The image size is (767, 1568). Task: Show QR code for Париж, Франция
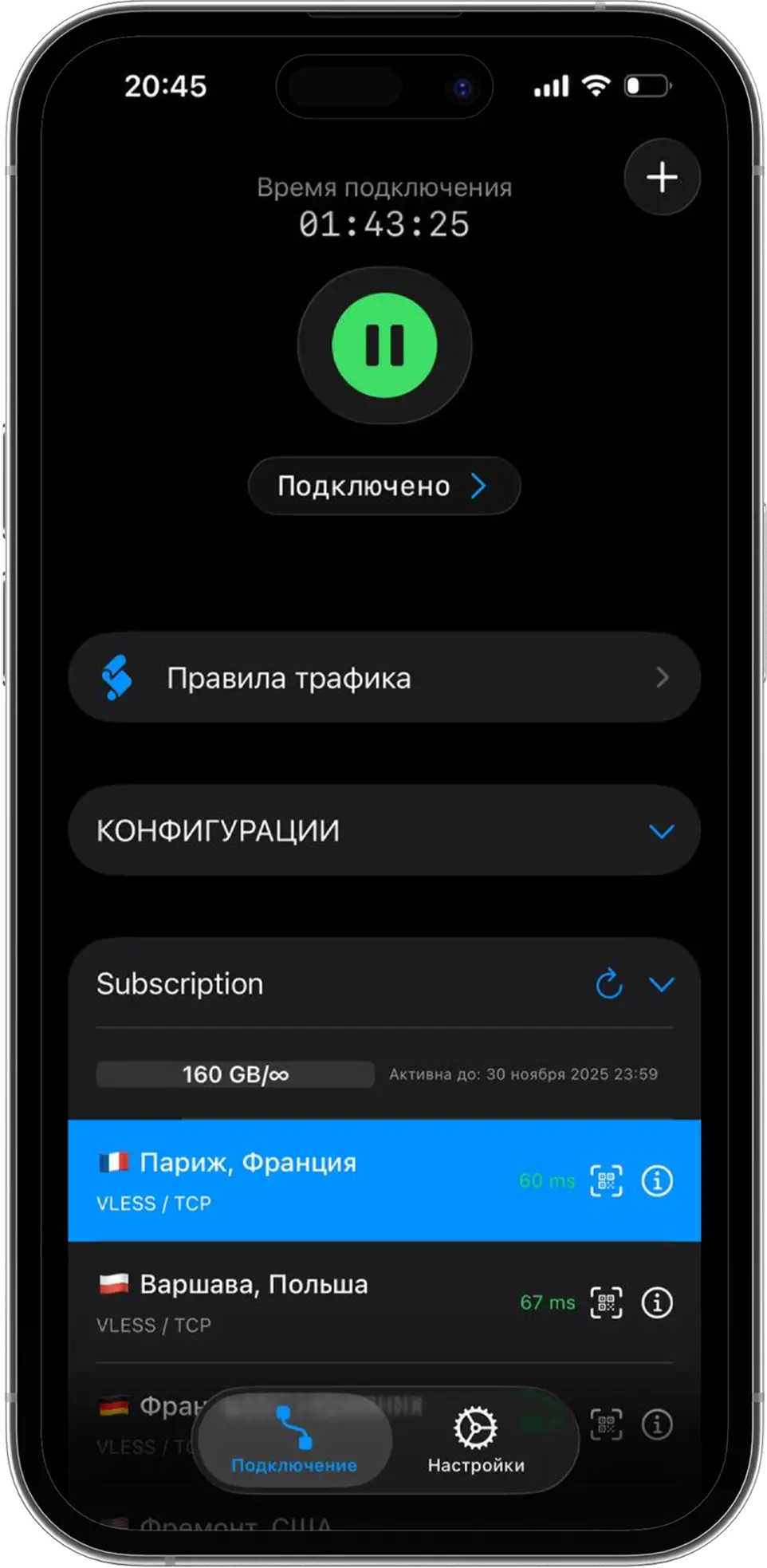[x=606, y=1181]
